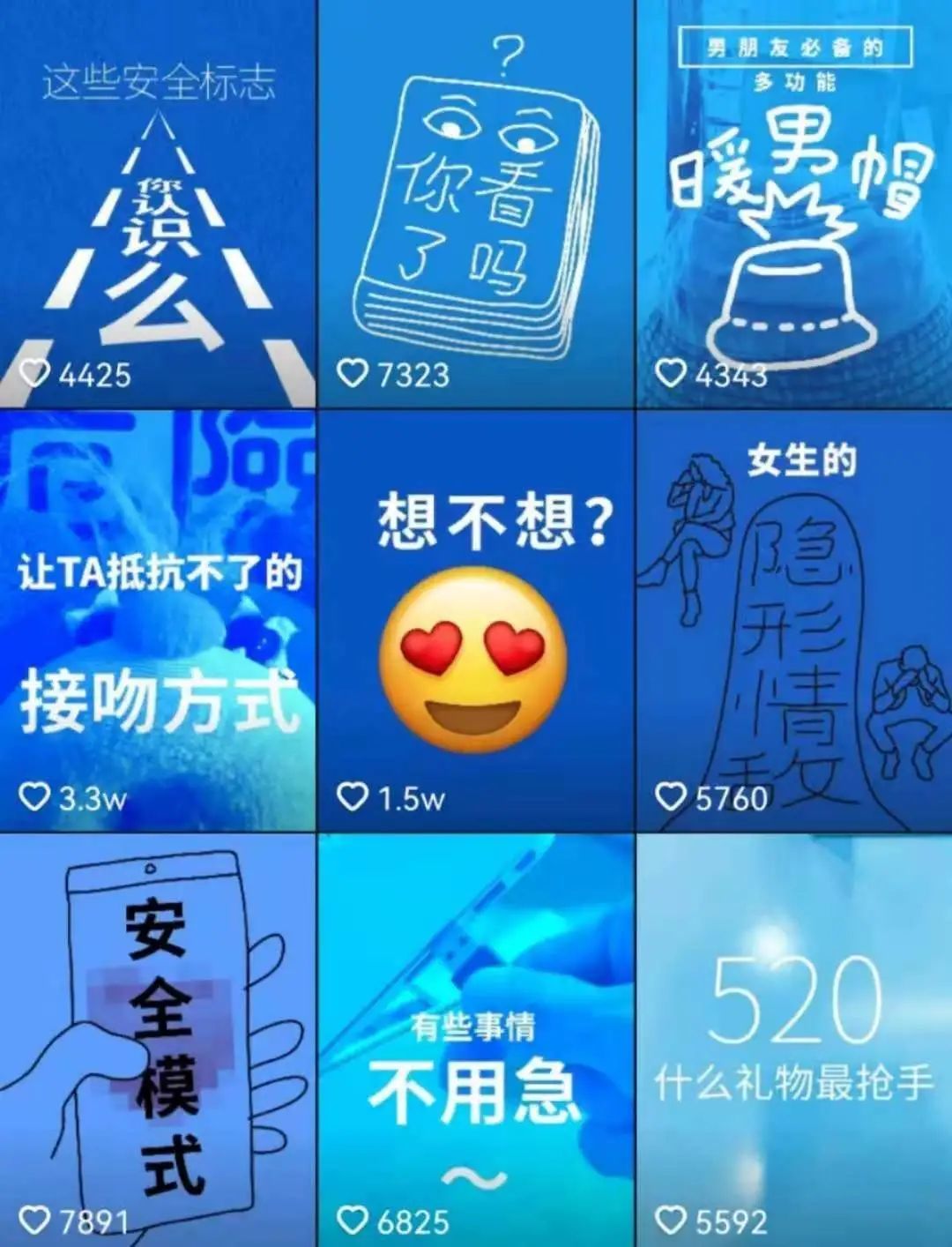952x1247 pixels.
Task: Play the 有些事情不用急 video
Action: pyautogui.click(x=475, y=1041)
